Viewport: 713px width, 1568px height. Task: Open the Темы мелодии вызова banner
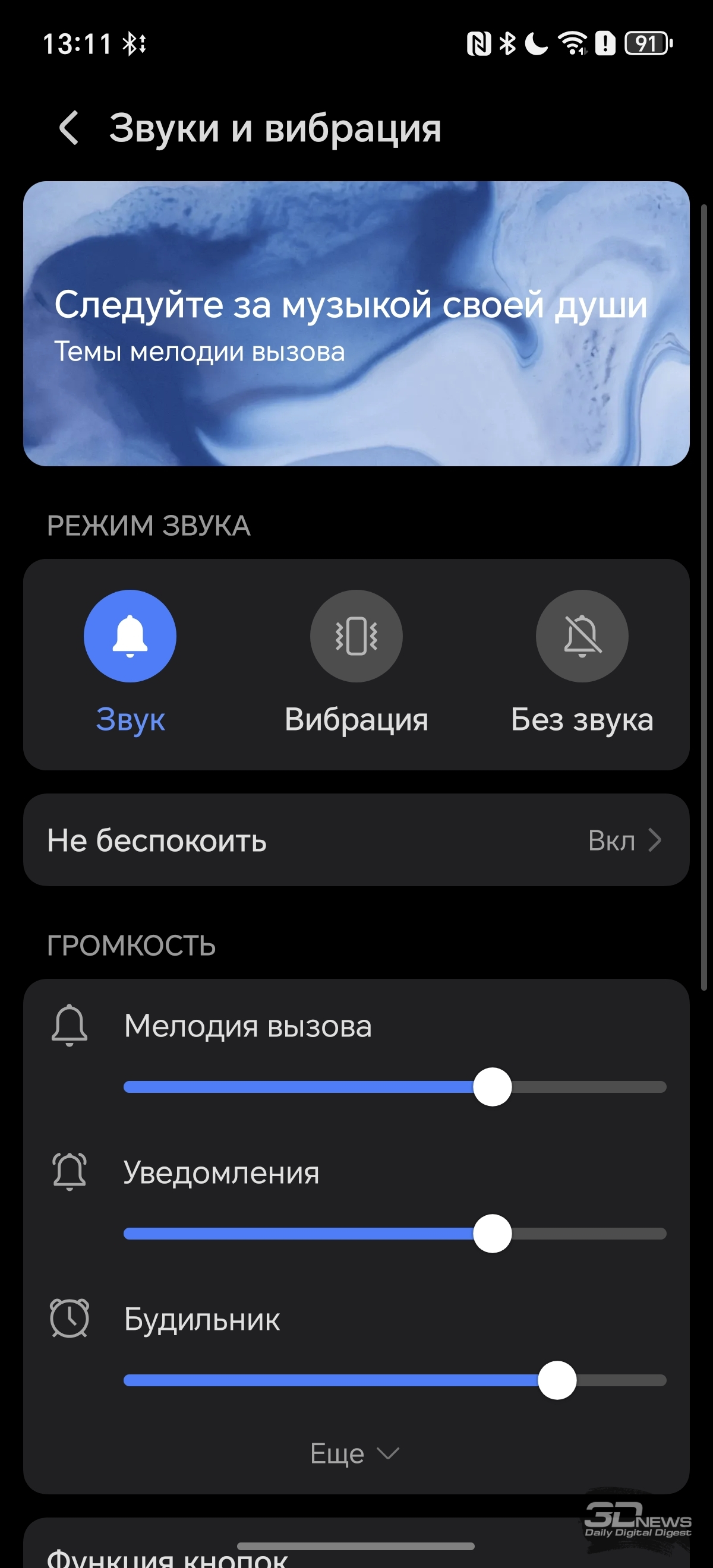(356, 323)
